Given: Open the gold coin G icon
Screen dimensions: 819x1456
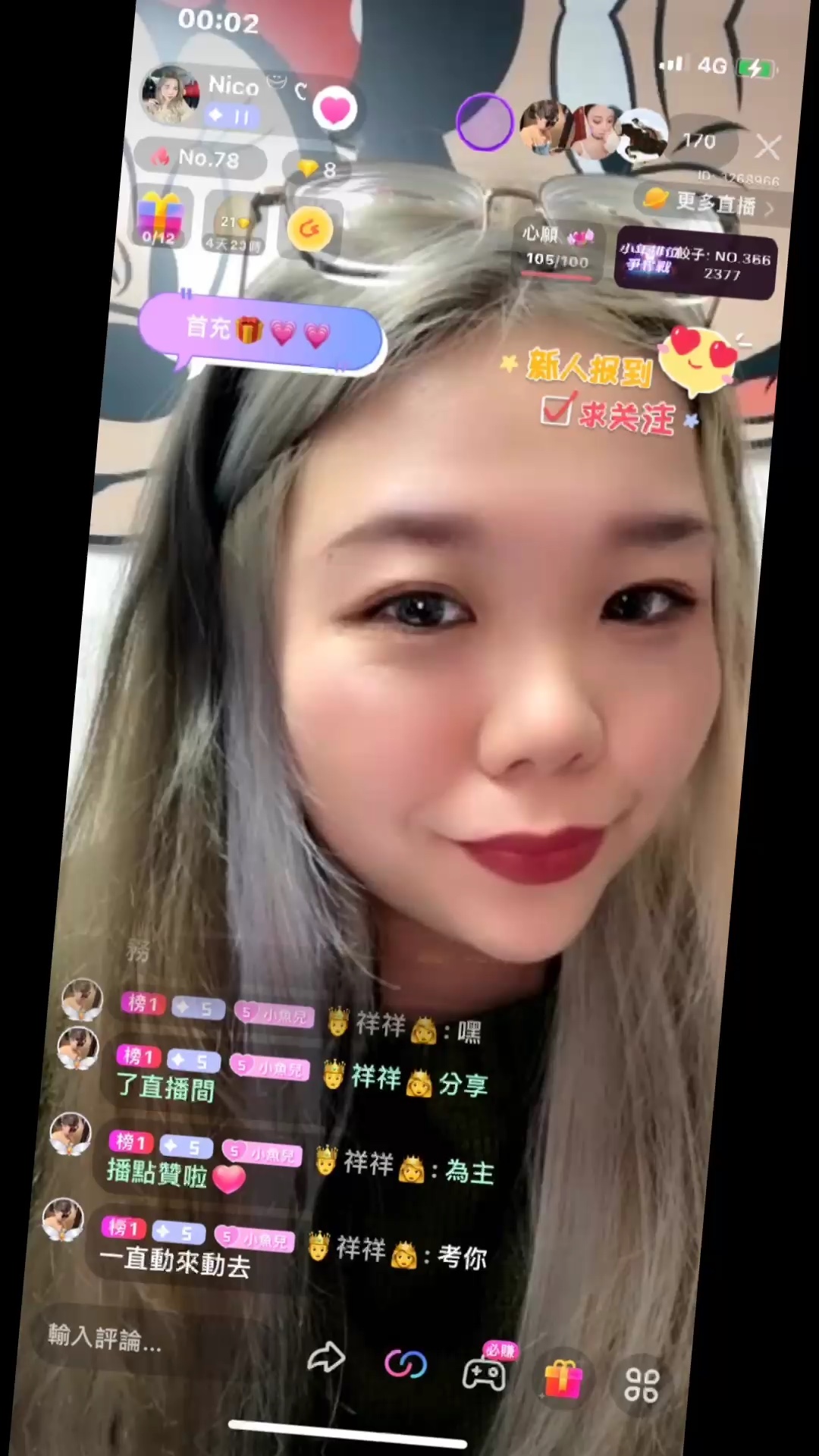Looking at the screenshot, I should 309,229.
